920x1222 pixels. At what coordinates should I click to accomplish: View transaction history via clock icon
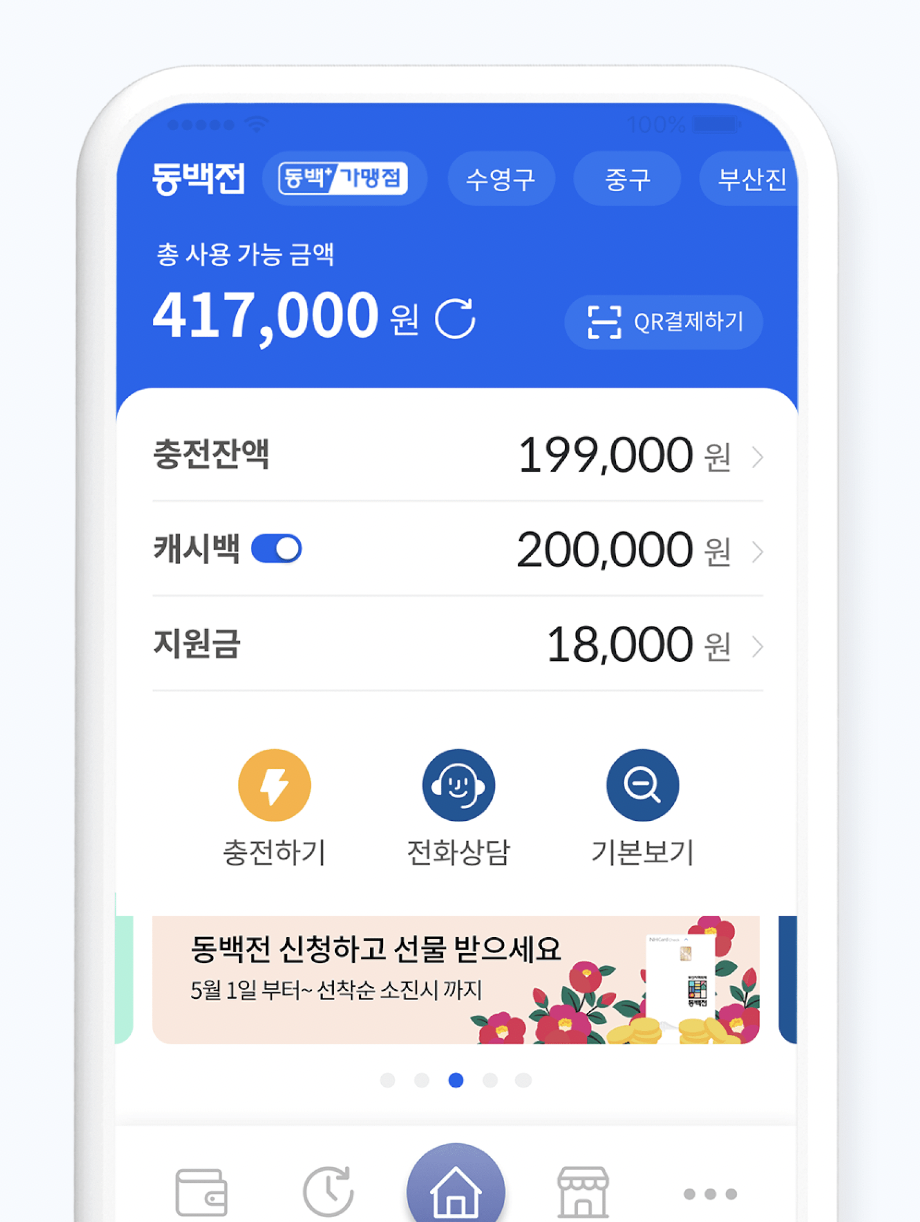[x=330, y=1190]
